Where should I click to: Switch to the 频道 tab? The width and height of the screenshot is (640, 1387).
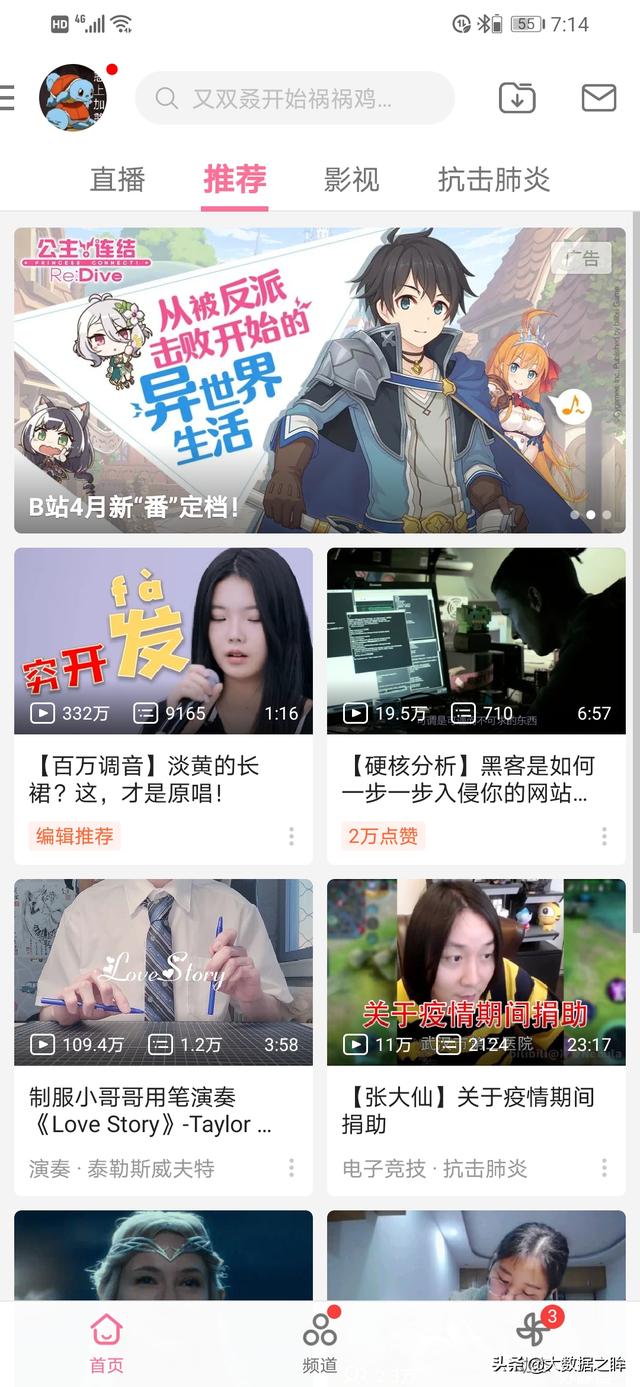tap(320, 1343)
